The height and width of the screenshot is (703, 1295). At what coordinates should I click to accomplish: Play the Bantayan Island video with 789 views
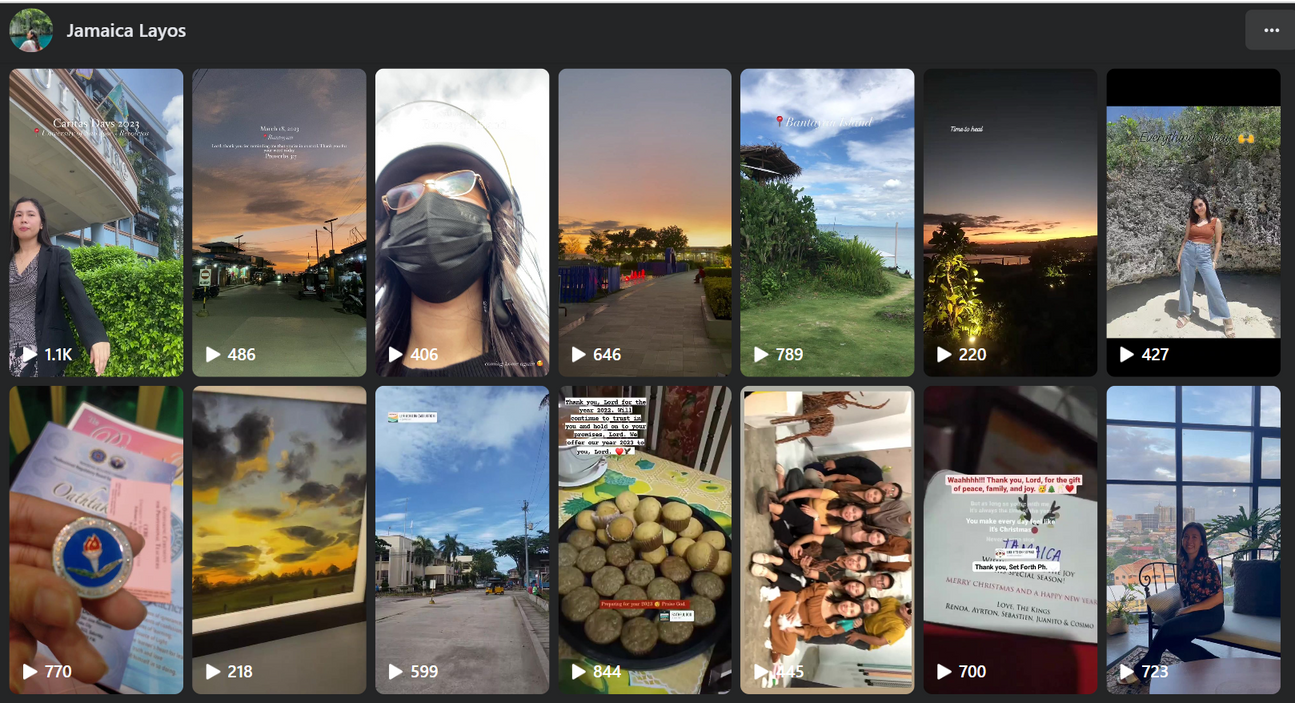click(827, 222)
